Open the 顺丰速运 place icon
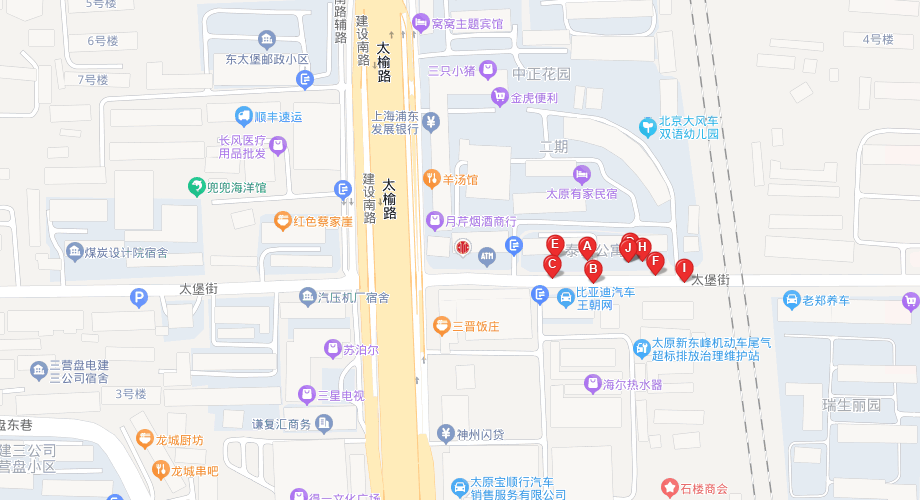Viewport: 920px width, 500px height. [243, 116]
